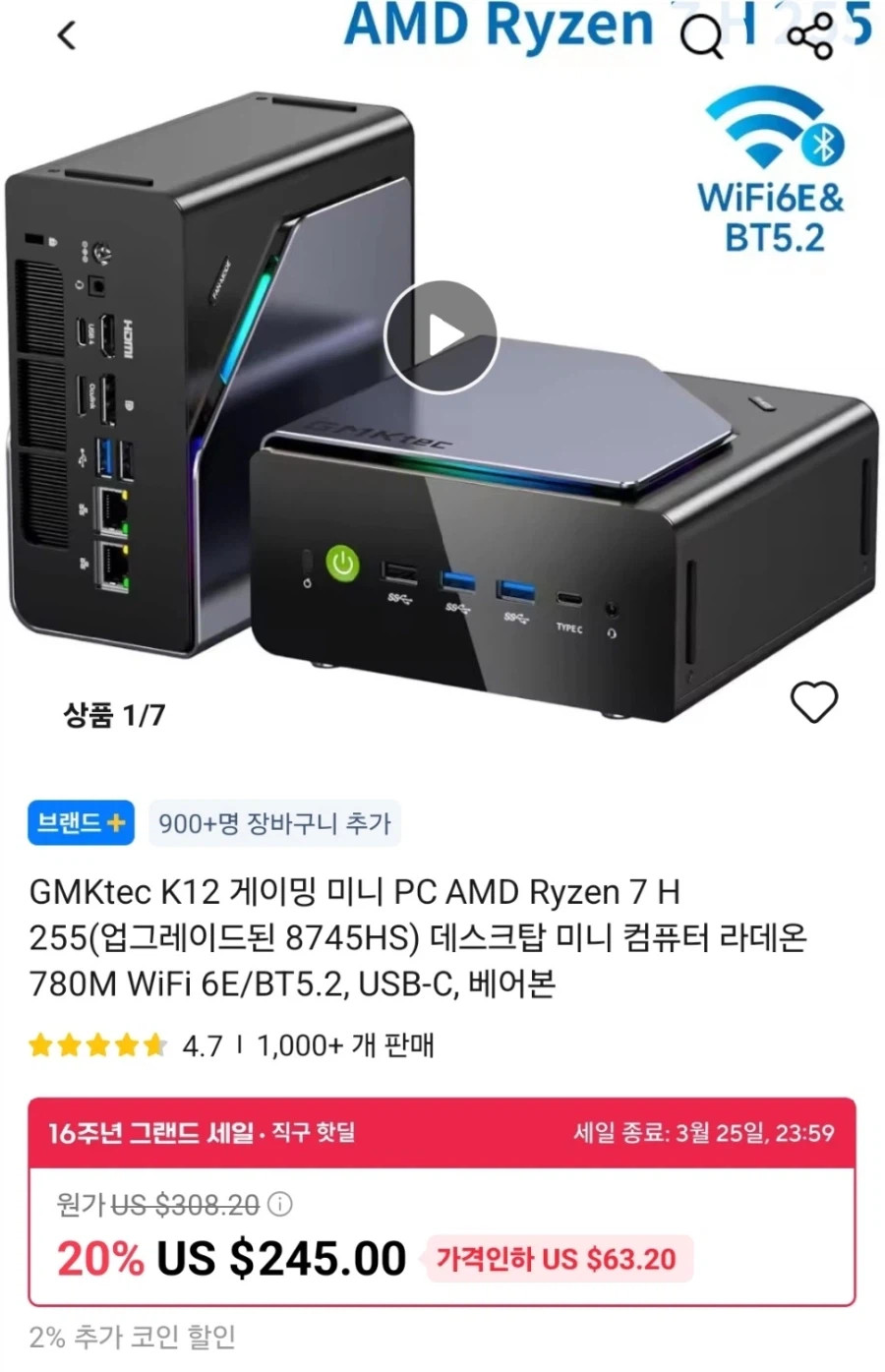Open the info icon beside original price US $308.20
This screenshot has height=1372, width=885.
click(x=278, y=1205)
